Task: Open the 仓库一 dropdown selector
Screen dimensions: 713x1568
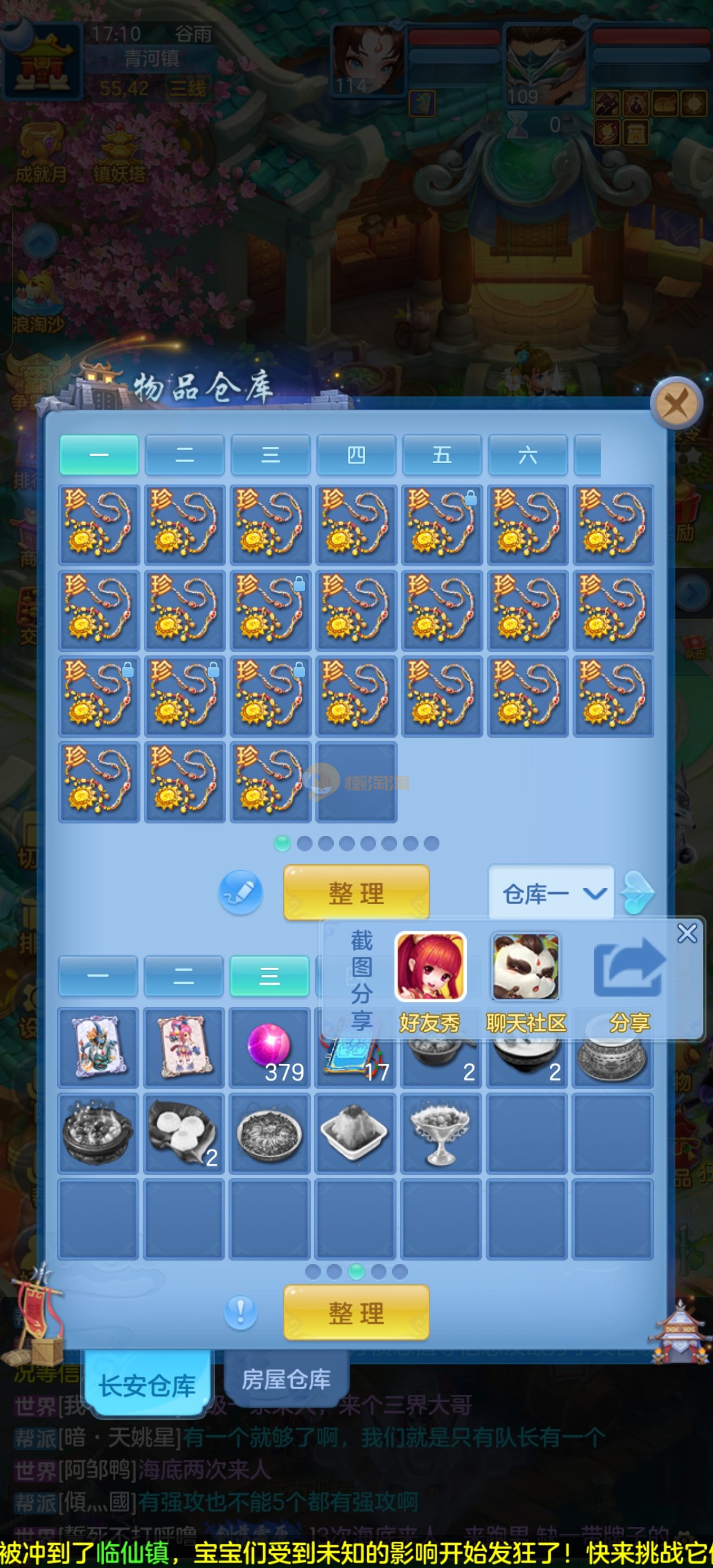Action: click(551, 893)
